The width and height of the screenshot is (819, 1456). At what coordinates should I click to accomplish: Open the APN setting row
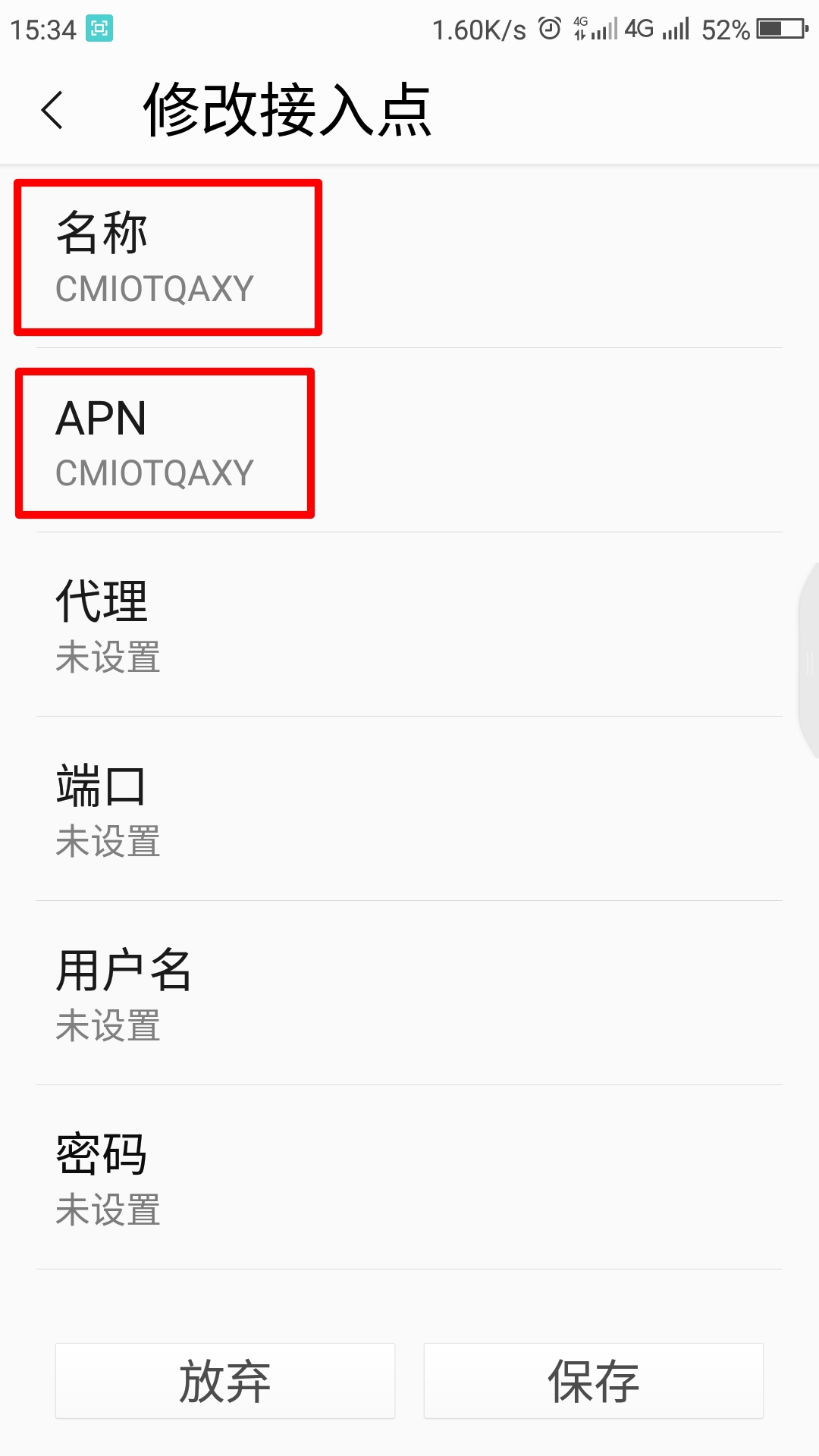[409, 441]
